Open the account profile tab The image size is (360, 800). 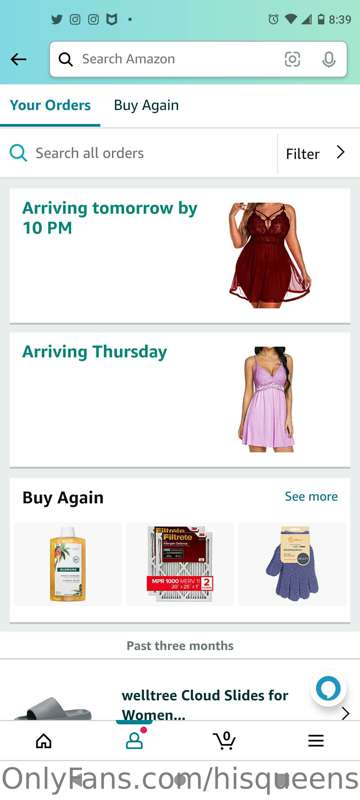click(x=135, y=740)
